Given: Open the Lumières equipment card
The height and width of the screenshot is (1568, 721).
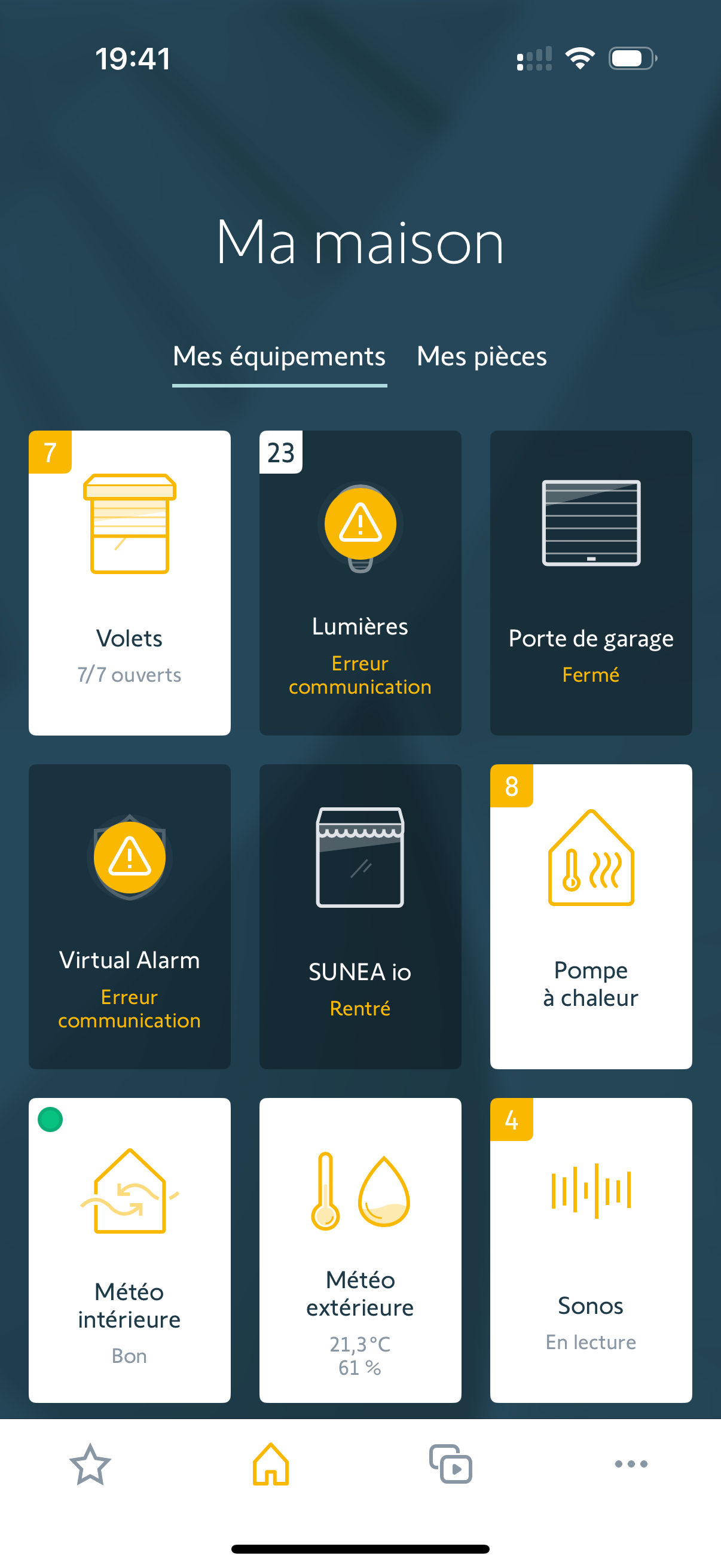Looking at the screenshot, I should tap(360, 582).
